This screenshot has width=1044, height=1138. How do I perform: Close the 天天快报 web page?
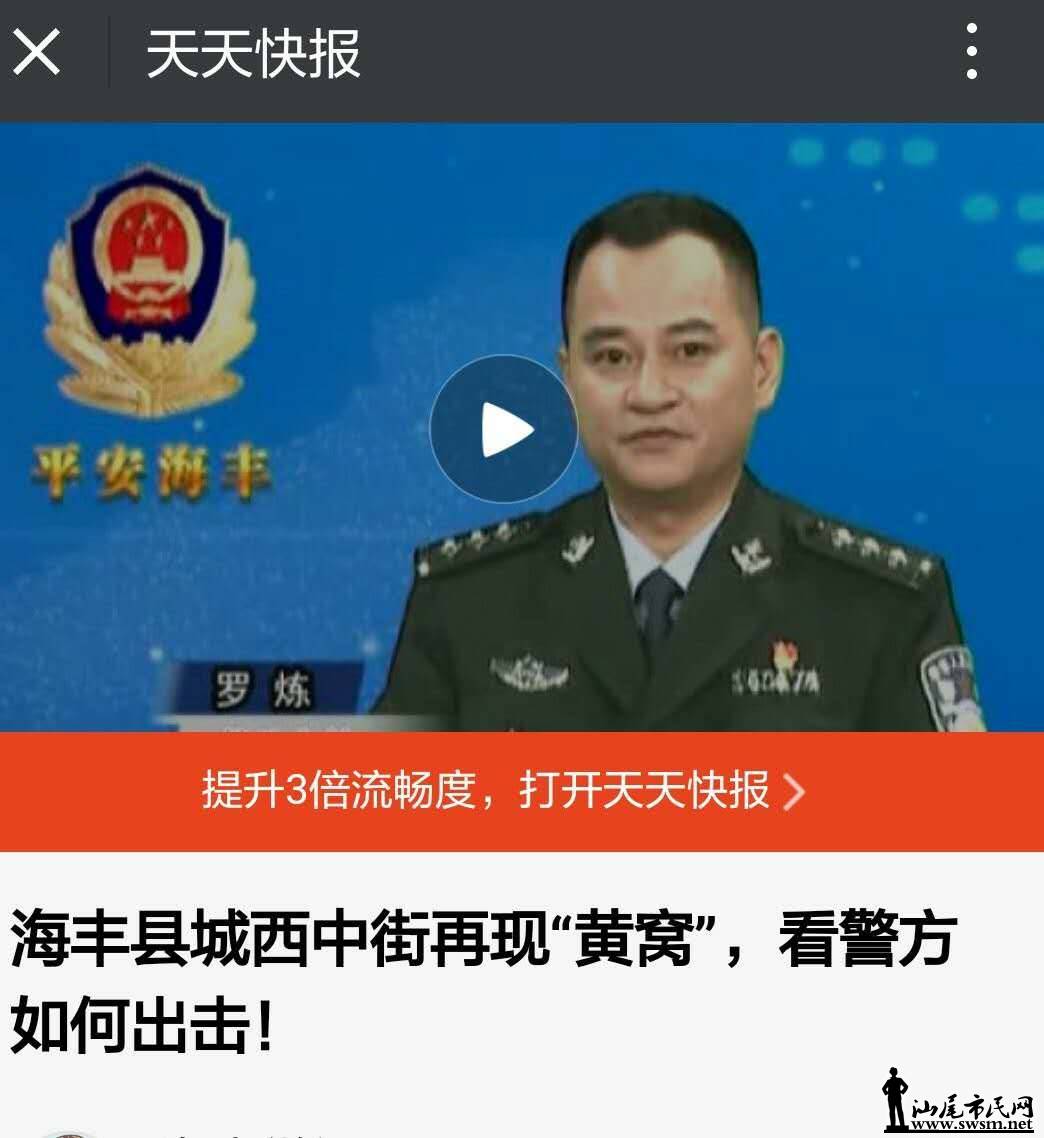pos(37,52)
